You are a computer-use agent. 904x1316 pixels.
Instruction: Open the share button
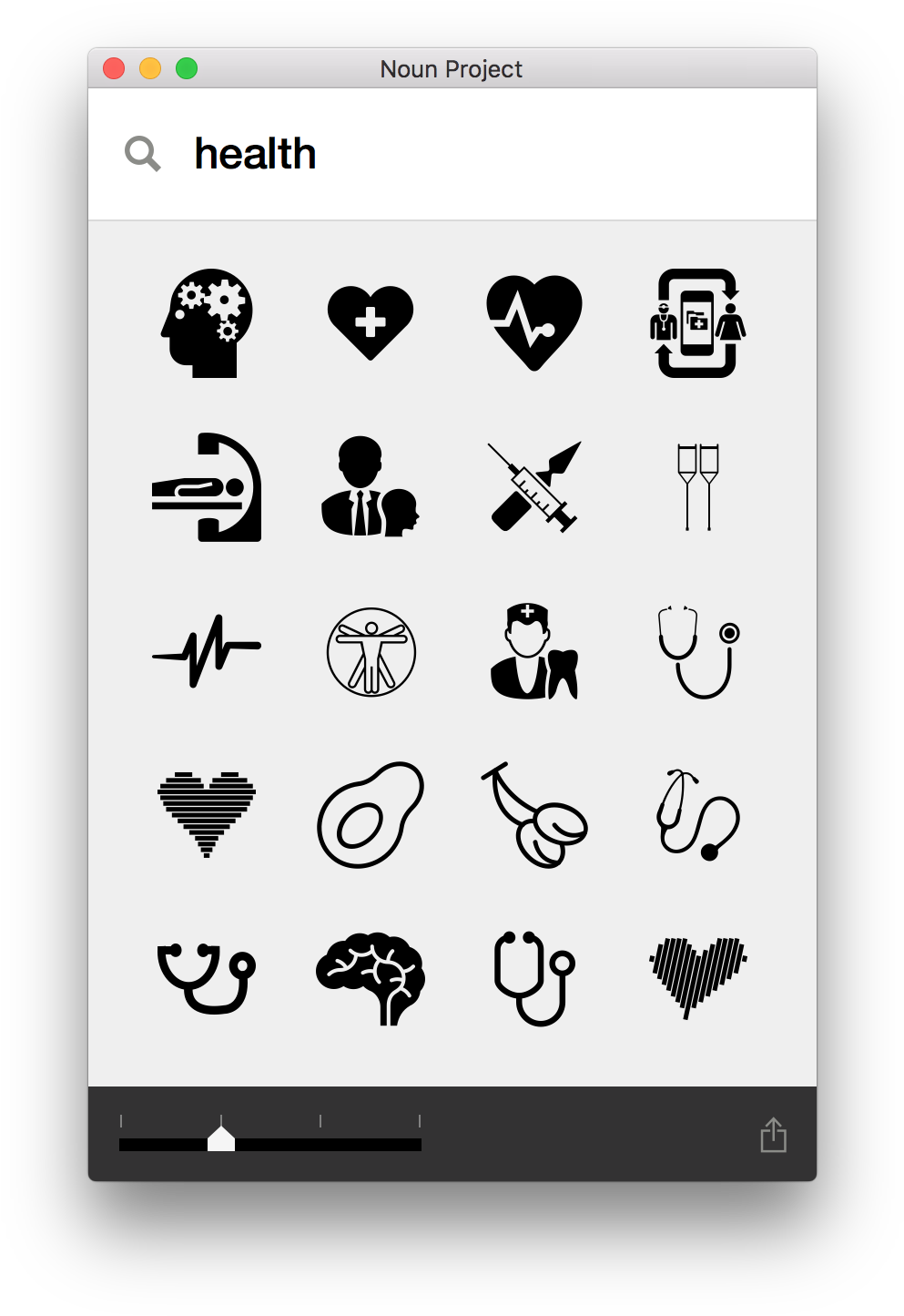(x=773, y=1135)
